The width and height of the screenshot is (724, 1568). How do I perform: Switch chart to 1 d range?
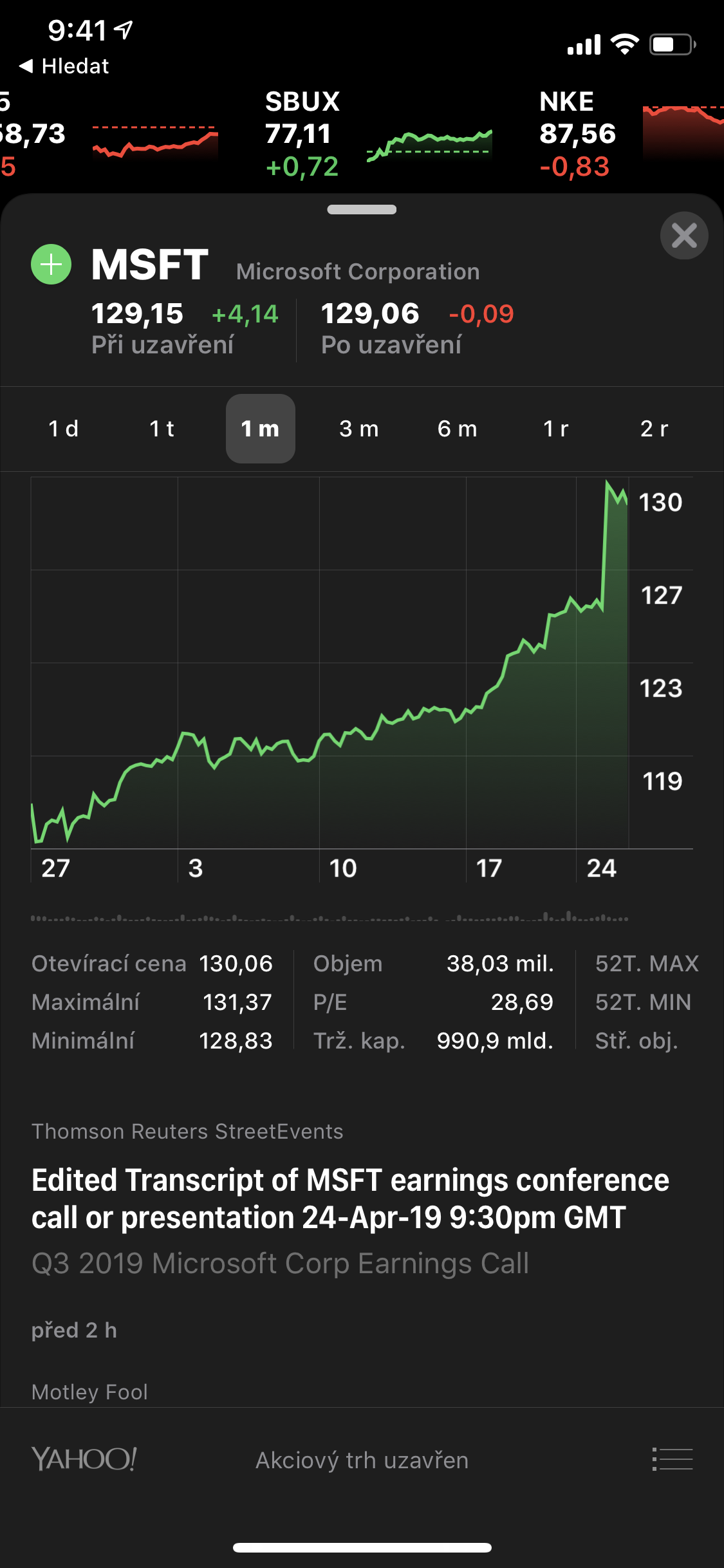tap(63, 429)
